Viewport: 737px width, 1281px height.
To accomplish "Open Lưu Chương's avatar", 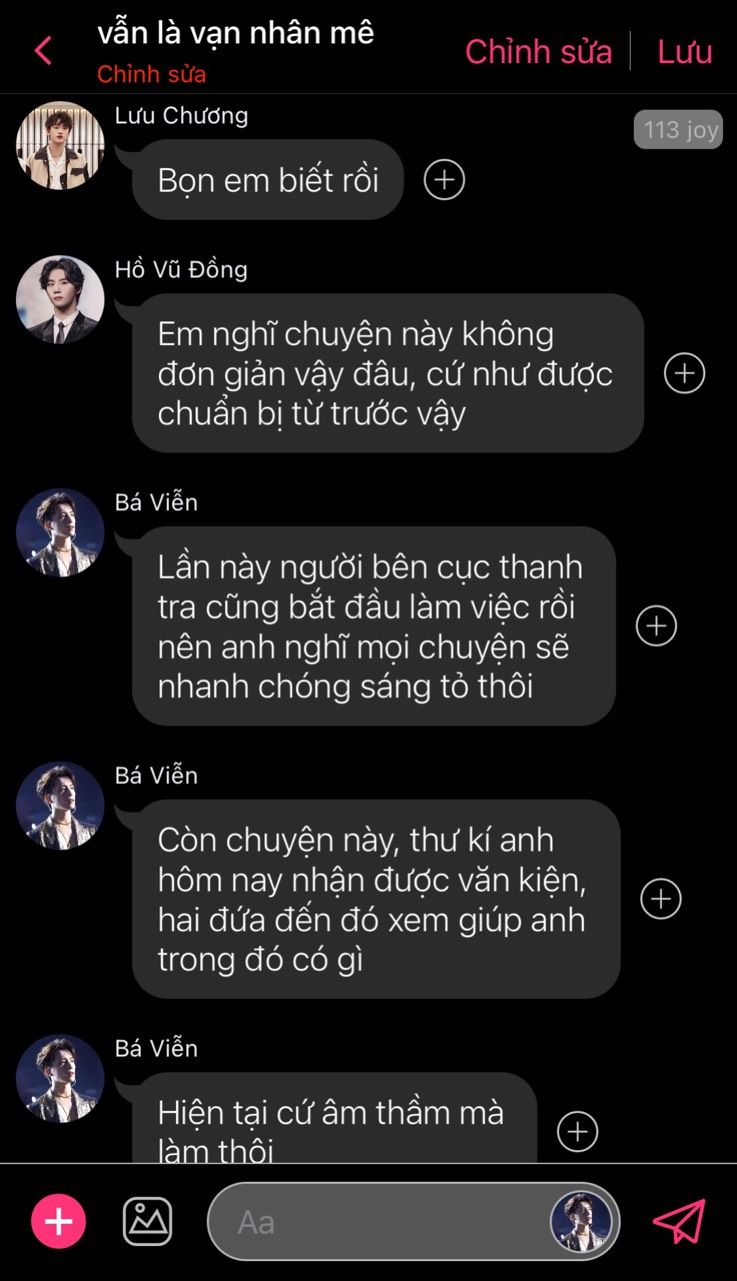I will click(60, 146).
